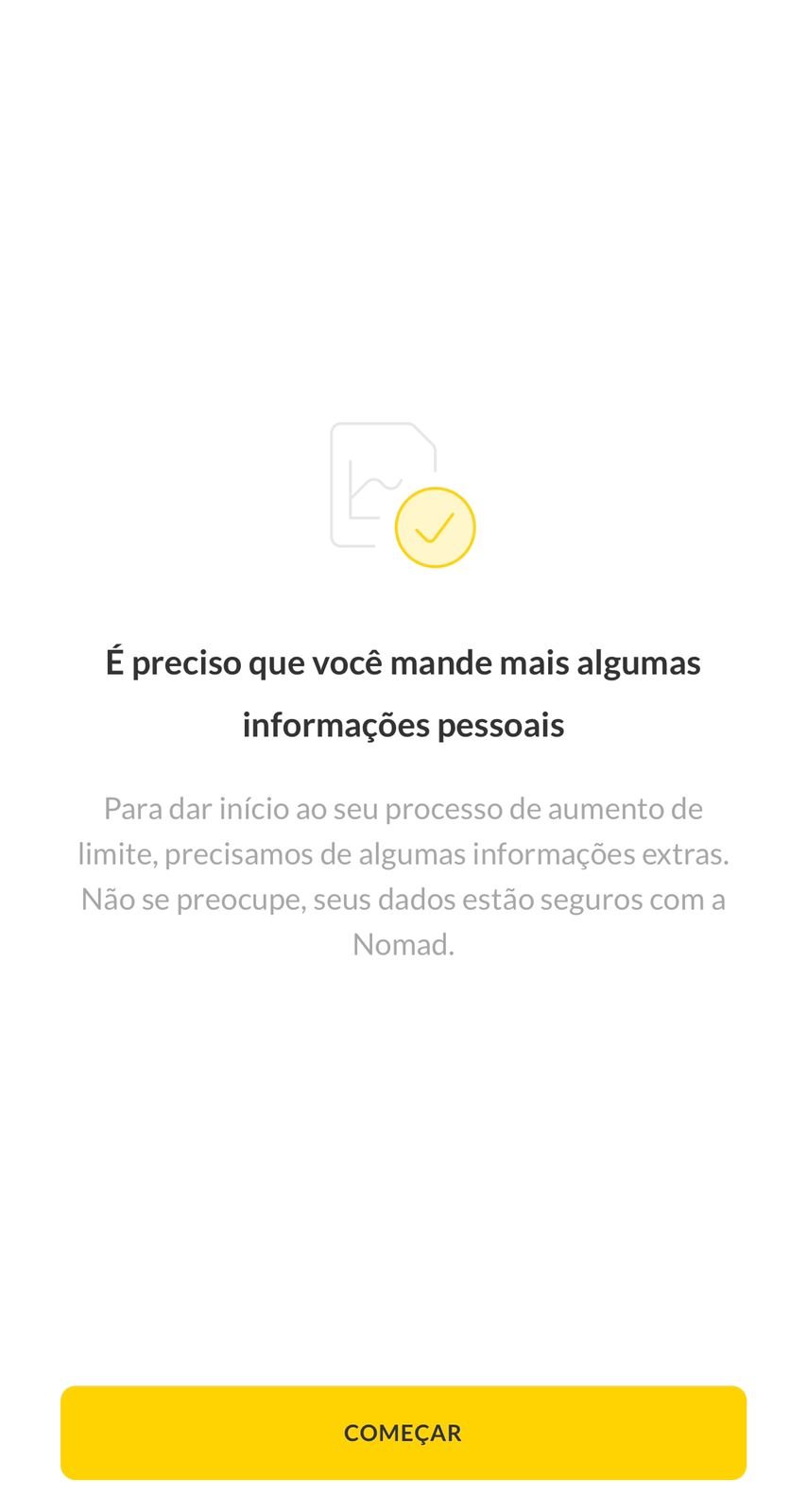Tap the yellow COMEÇAR button
Image resolution: width=807 pixels, height=1512 pixels.
coord(403,1432)
